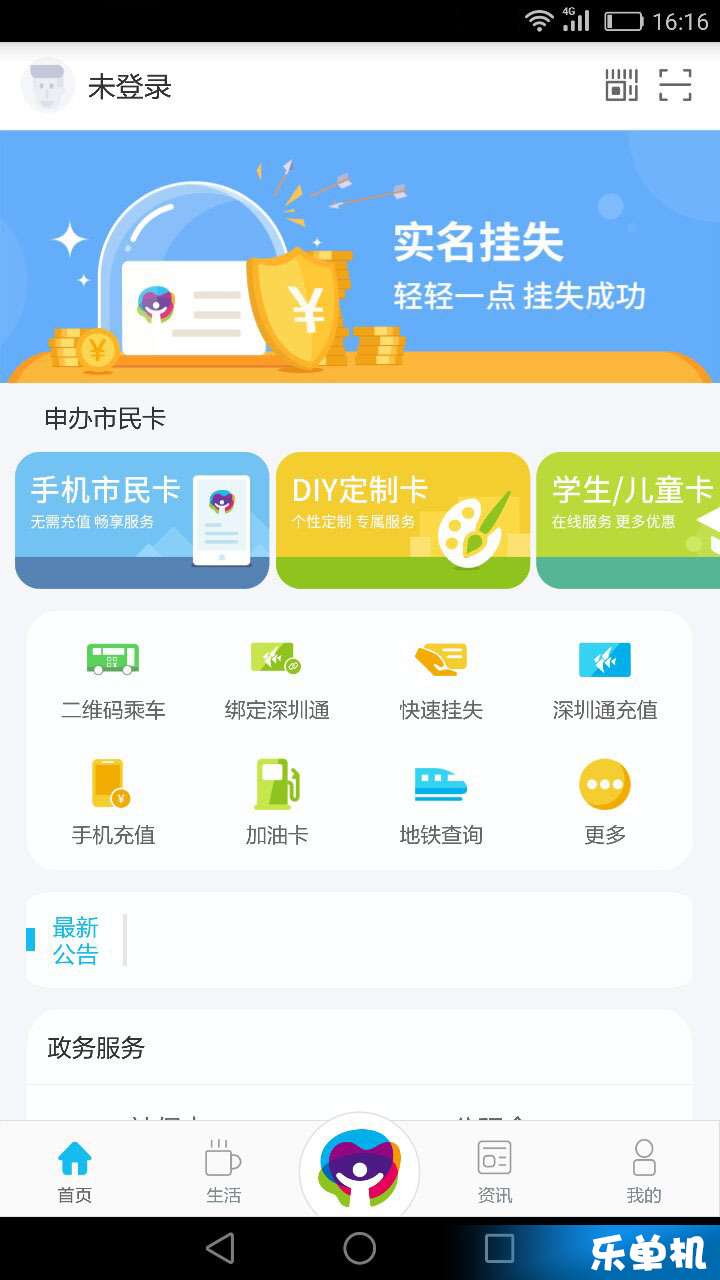Open the 手机市民卡 card
Image resolution: width=720 pixels, height=1280 pixels.
pyautogui.click(x=142, y=520)
